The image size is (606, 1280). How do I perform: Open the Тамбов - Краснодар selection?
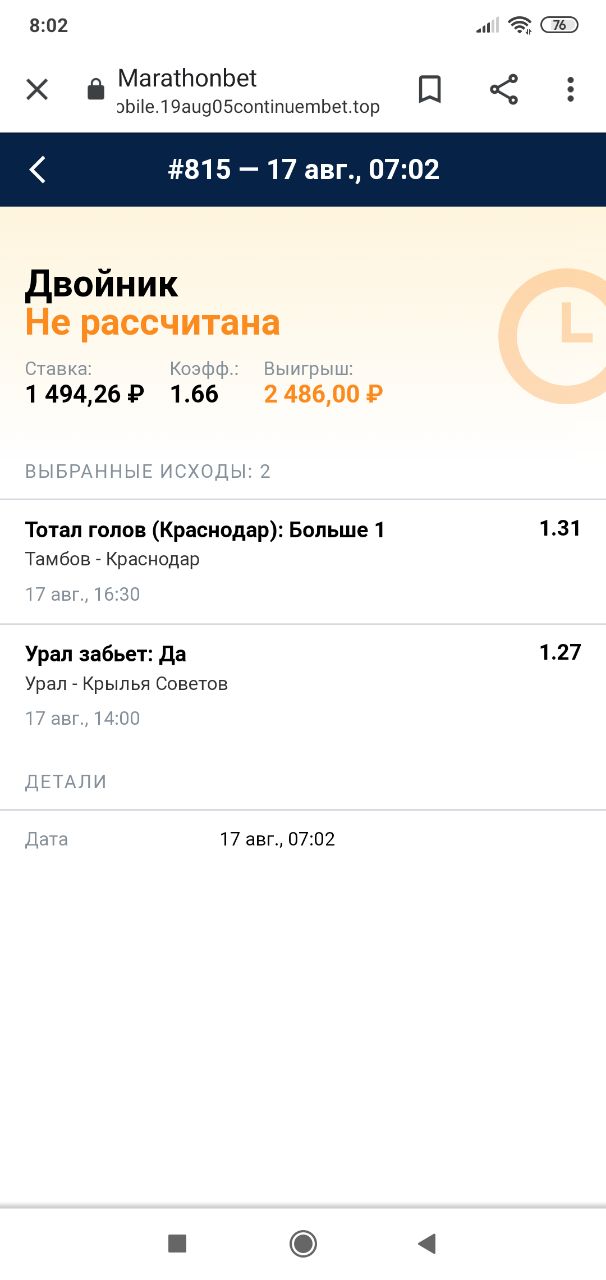pos(303,561)
